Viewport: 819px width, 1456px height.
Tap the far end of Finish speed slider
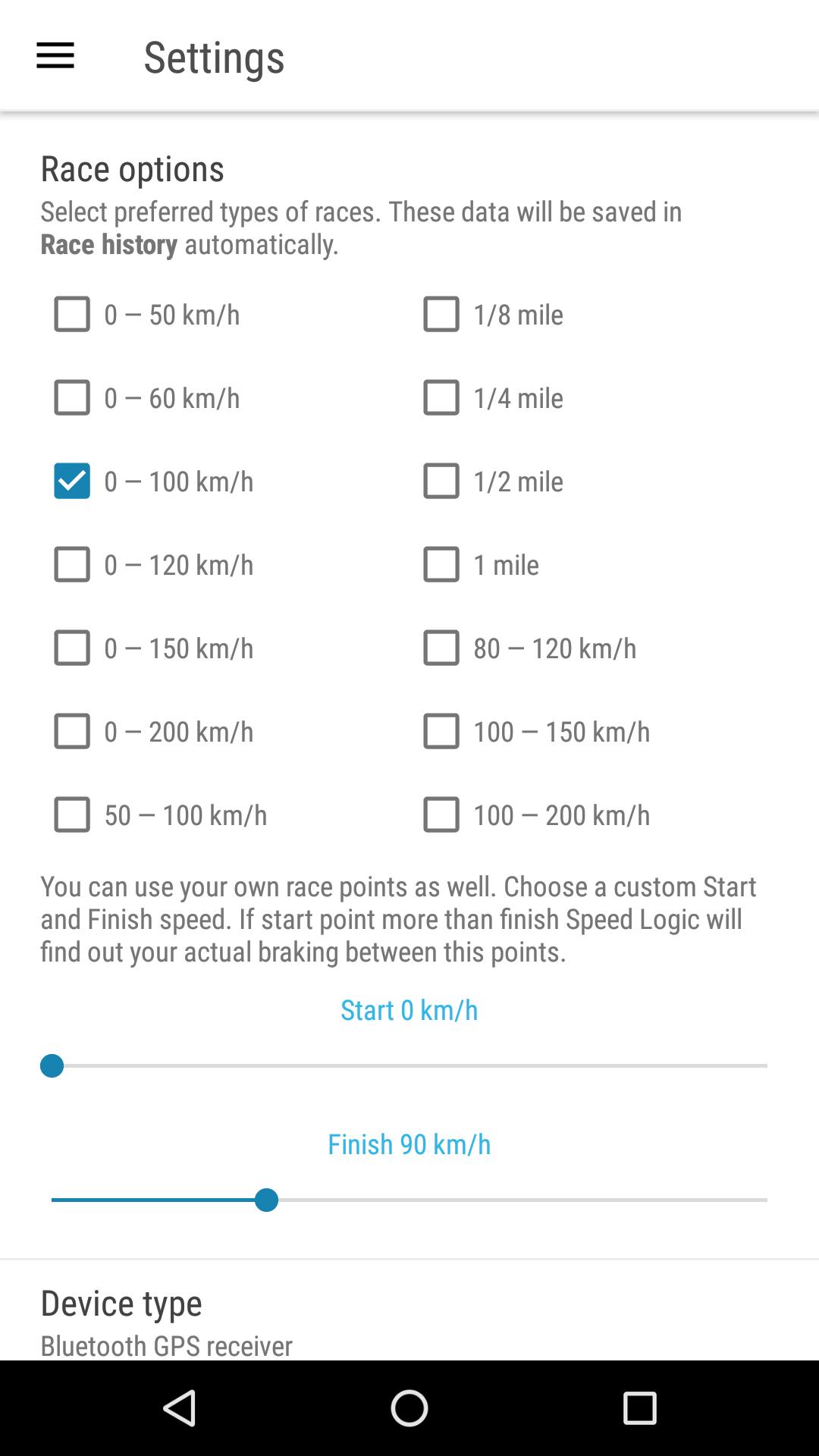[766, 1200]
